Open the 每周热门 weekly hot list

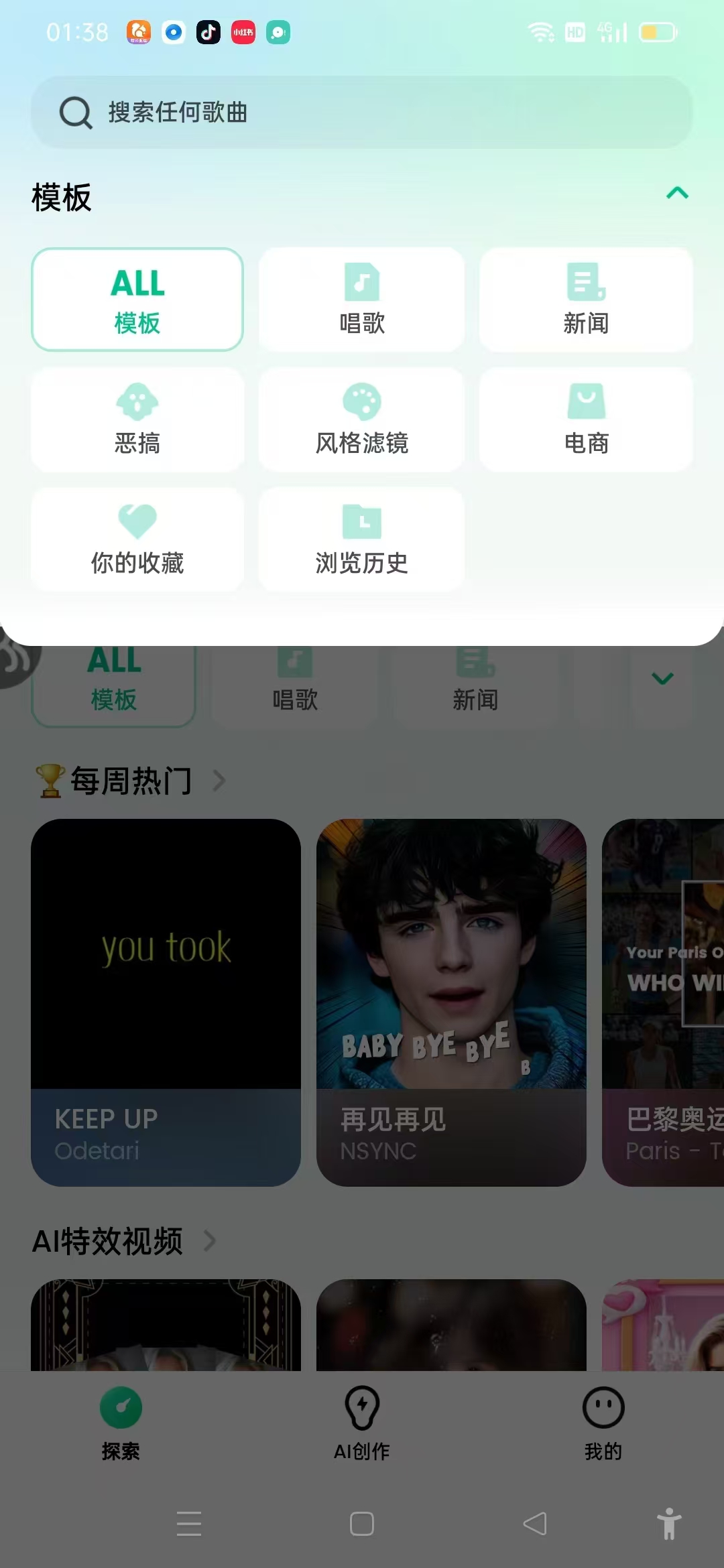pos(131,781)
